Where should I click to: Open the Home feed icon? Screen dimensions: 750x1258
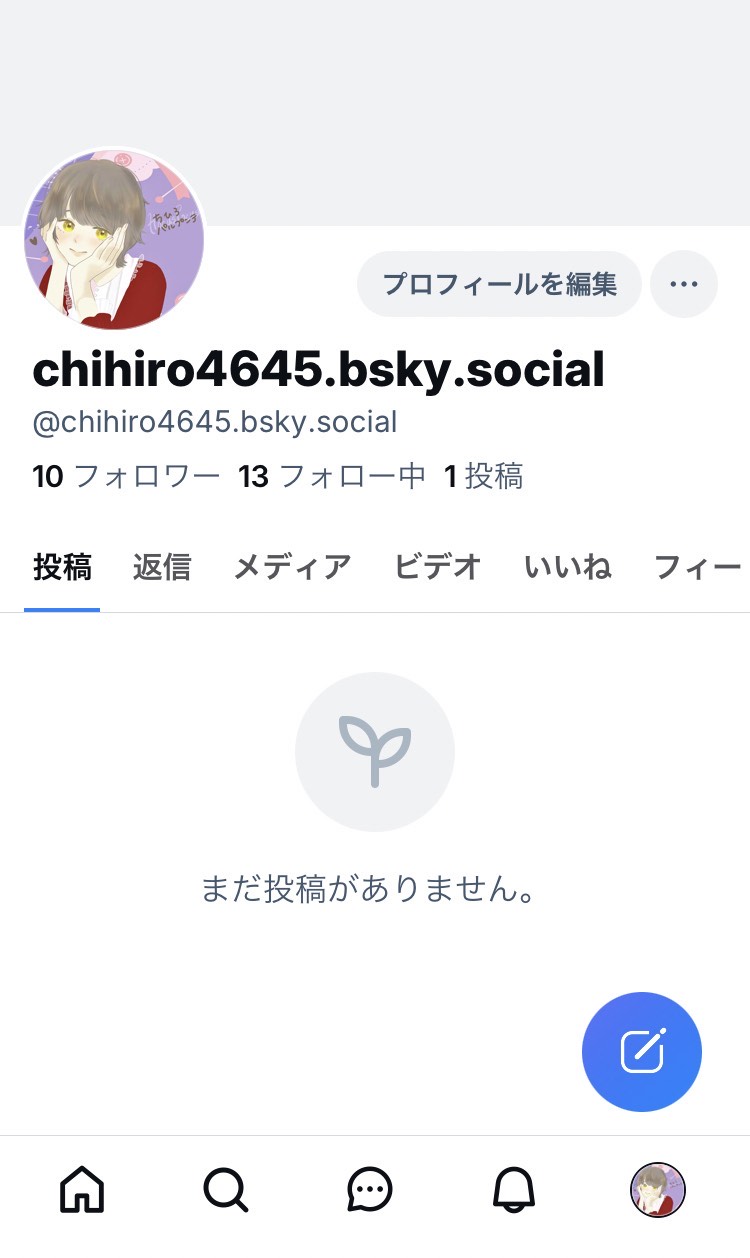(x=84, y=1190)
